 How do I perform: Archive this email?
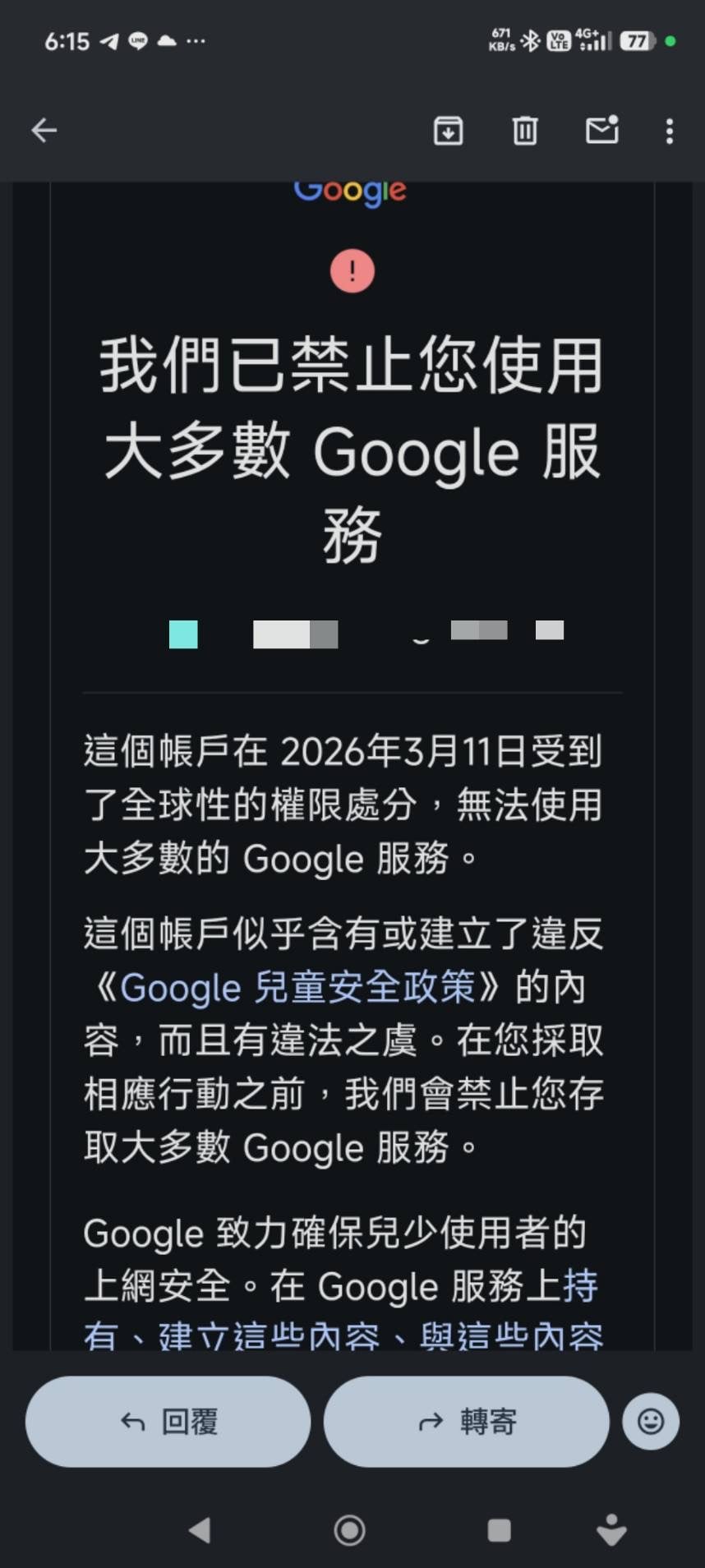(448, 131)
